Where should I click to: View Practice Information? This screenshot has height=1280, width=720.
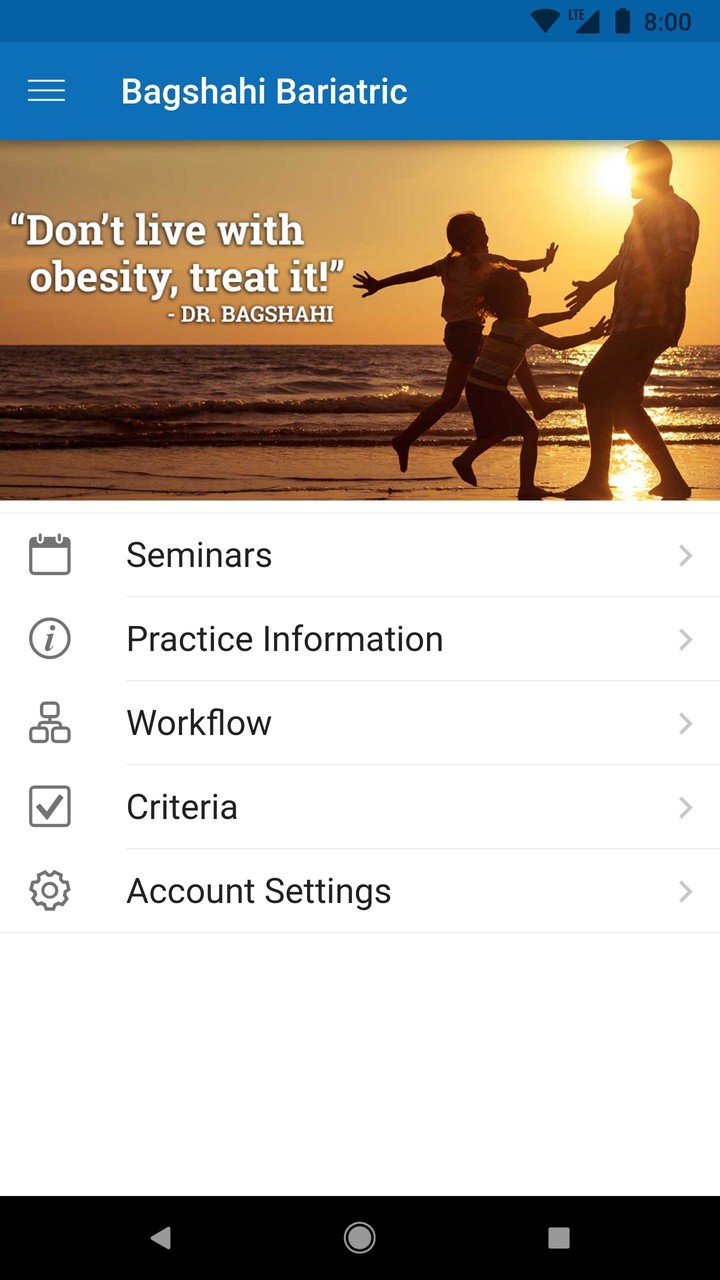[x=360, y=639]
